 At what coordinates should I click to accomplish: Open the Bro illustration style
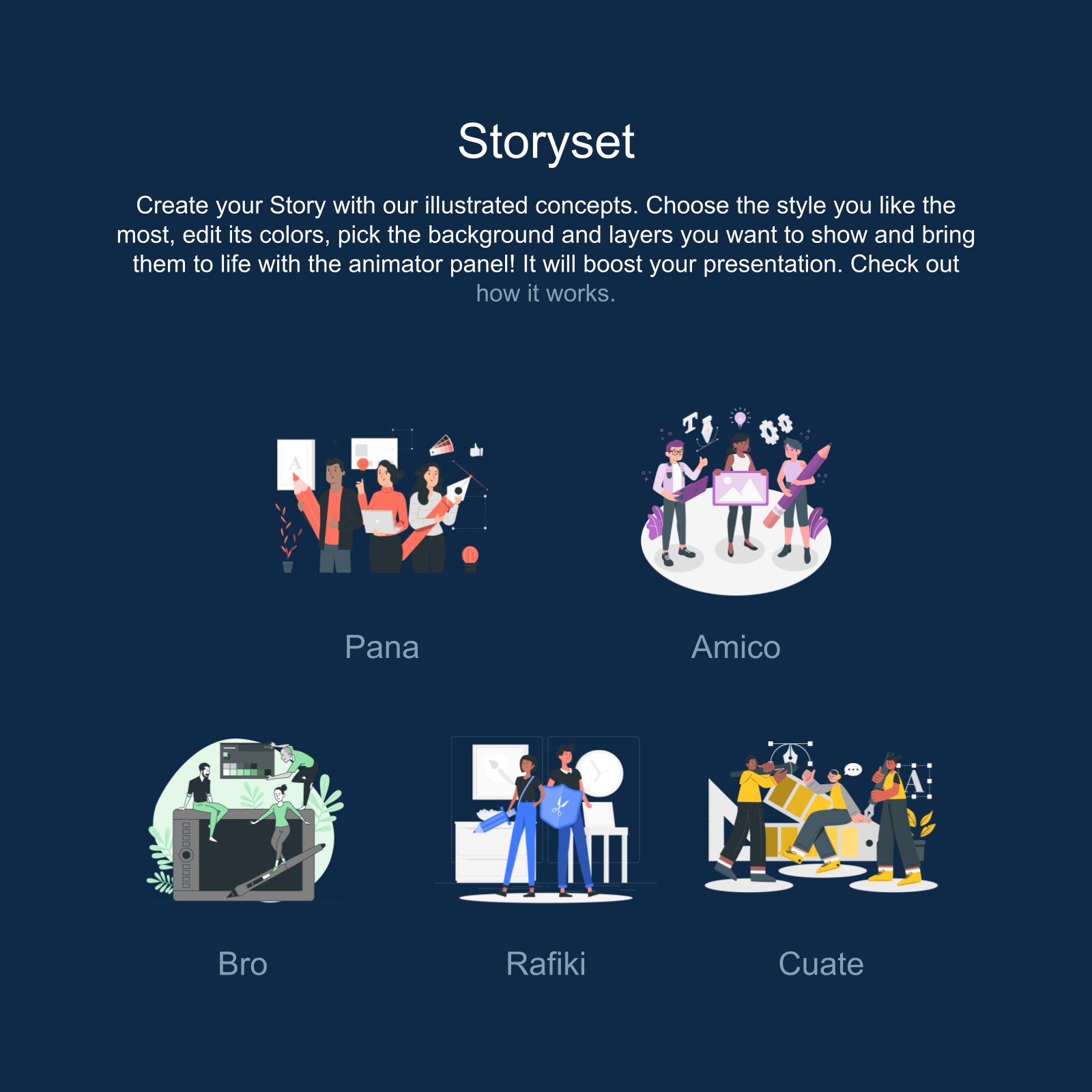coord(244,819)
